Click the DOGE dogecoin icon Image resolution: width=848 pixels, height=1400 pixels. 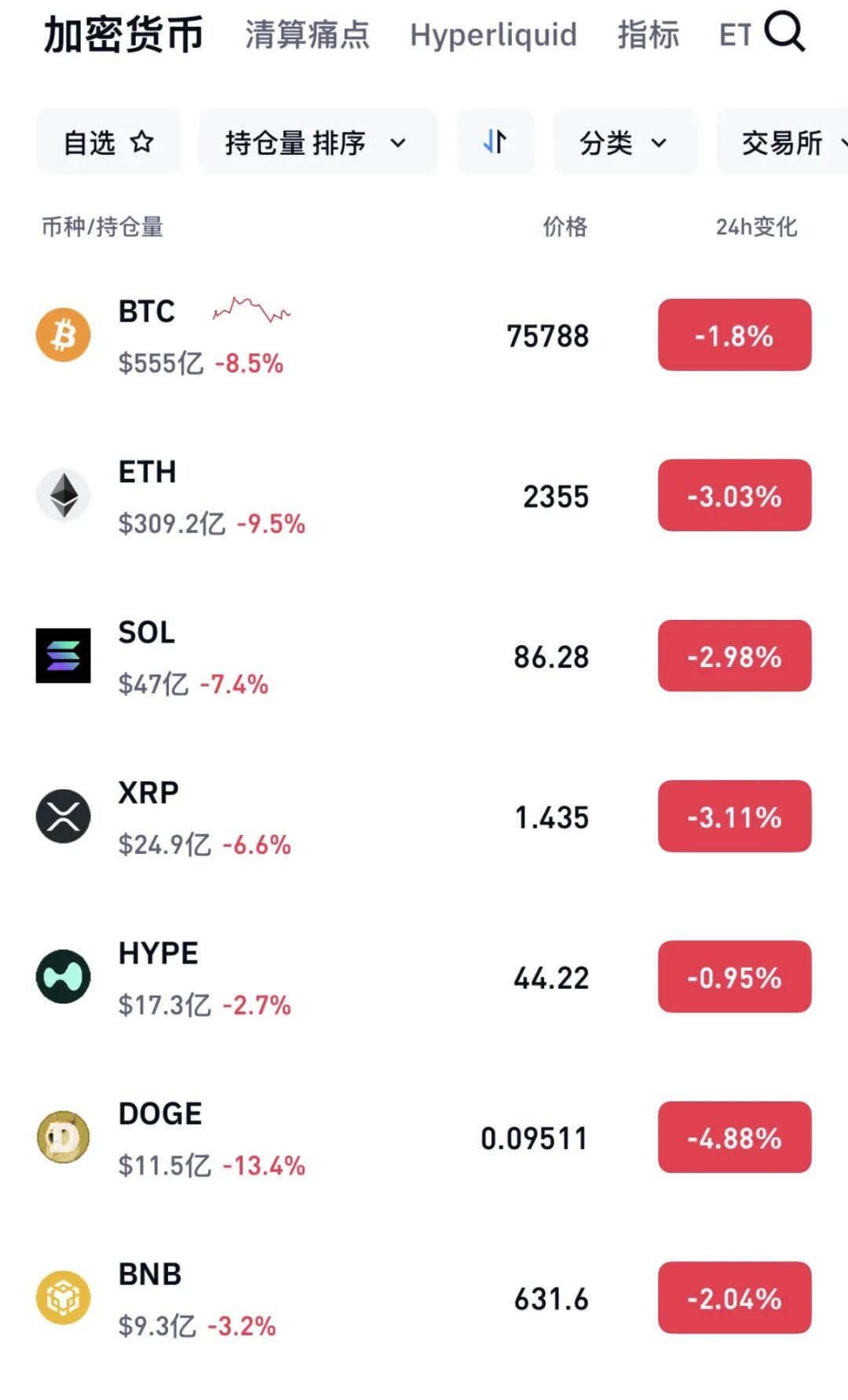pos(62,1138)
